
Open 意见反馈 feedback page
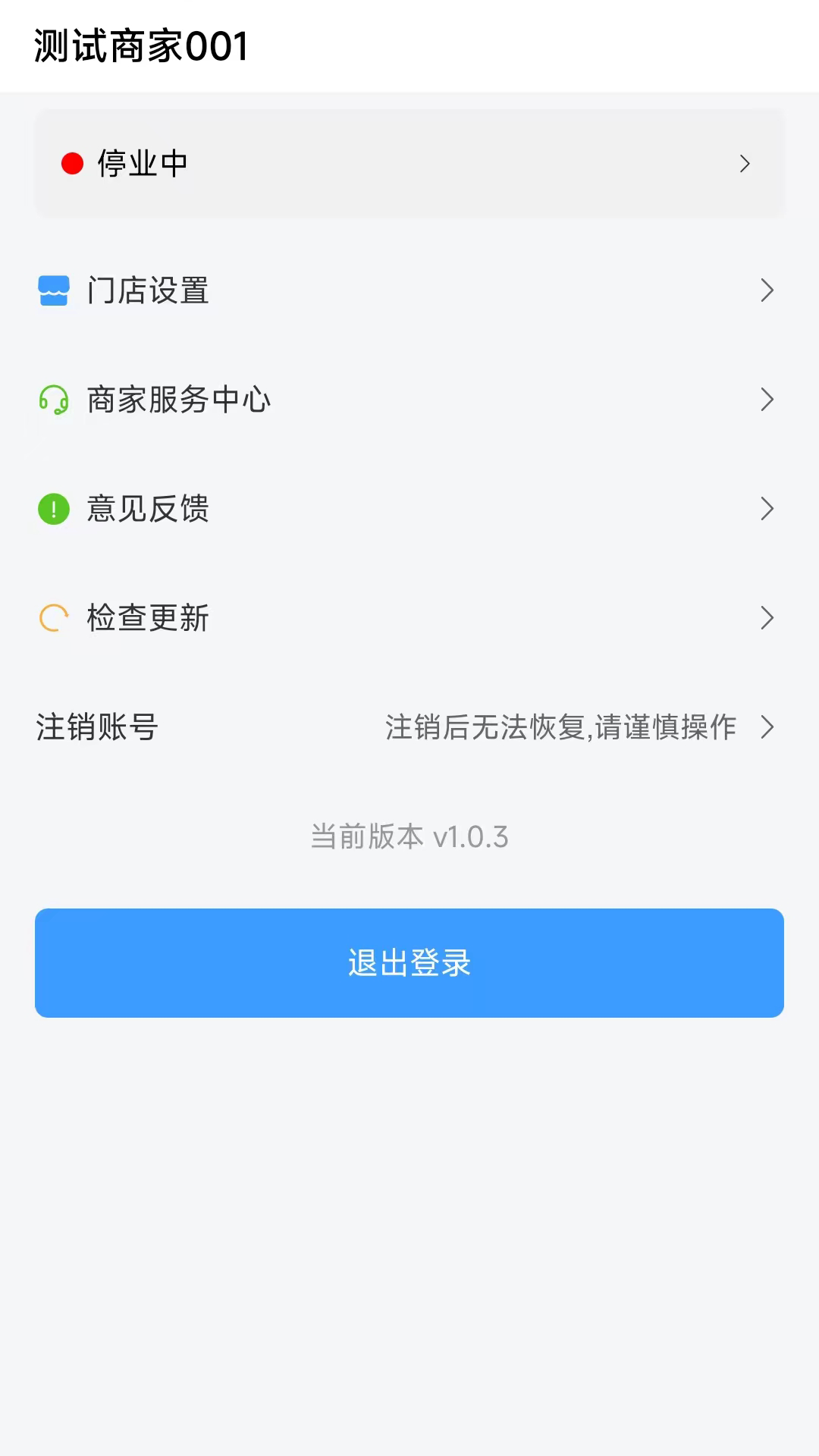pyautogui.click(x=409, y=509)
